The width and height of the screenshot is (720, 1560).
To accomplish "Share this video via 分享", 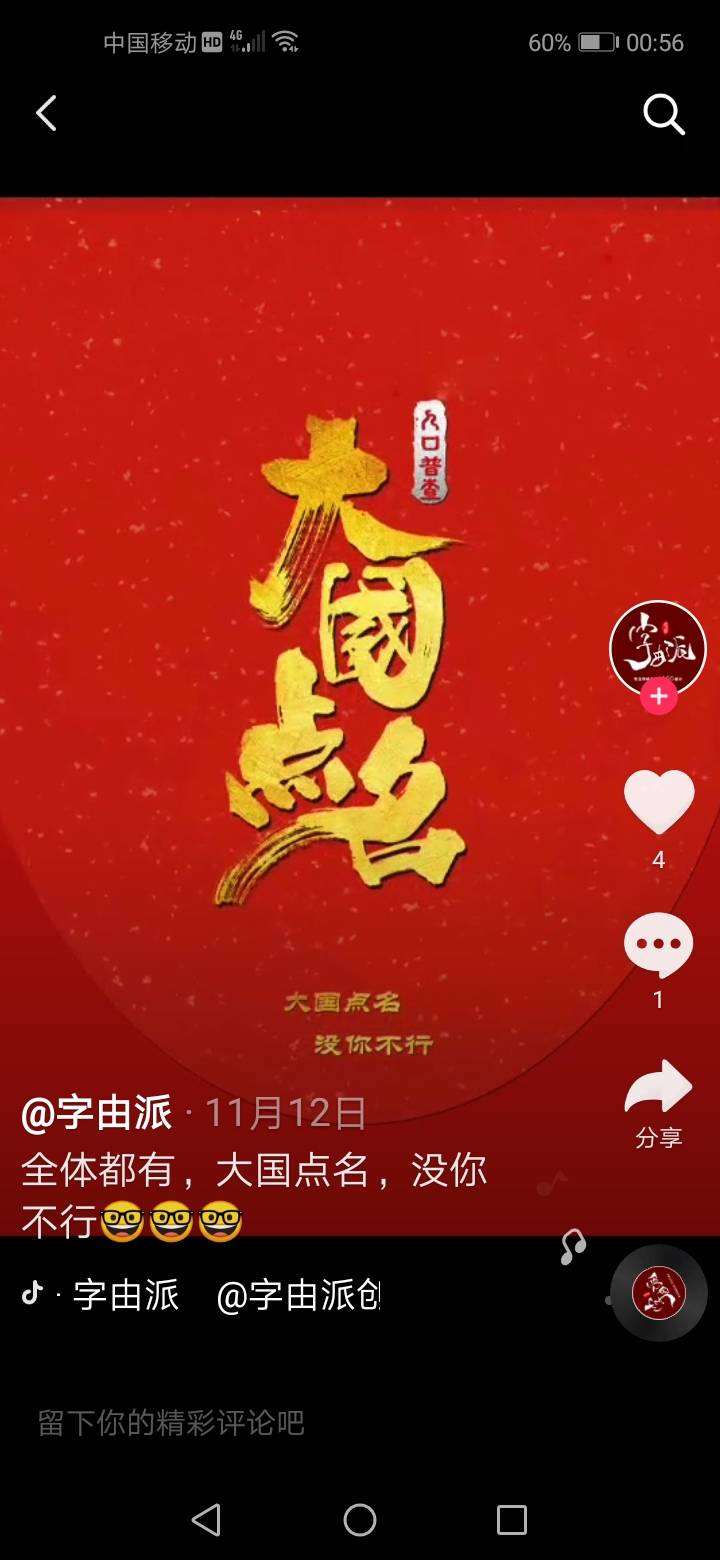I will [658, 1090].
